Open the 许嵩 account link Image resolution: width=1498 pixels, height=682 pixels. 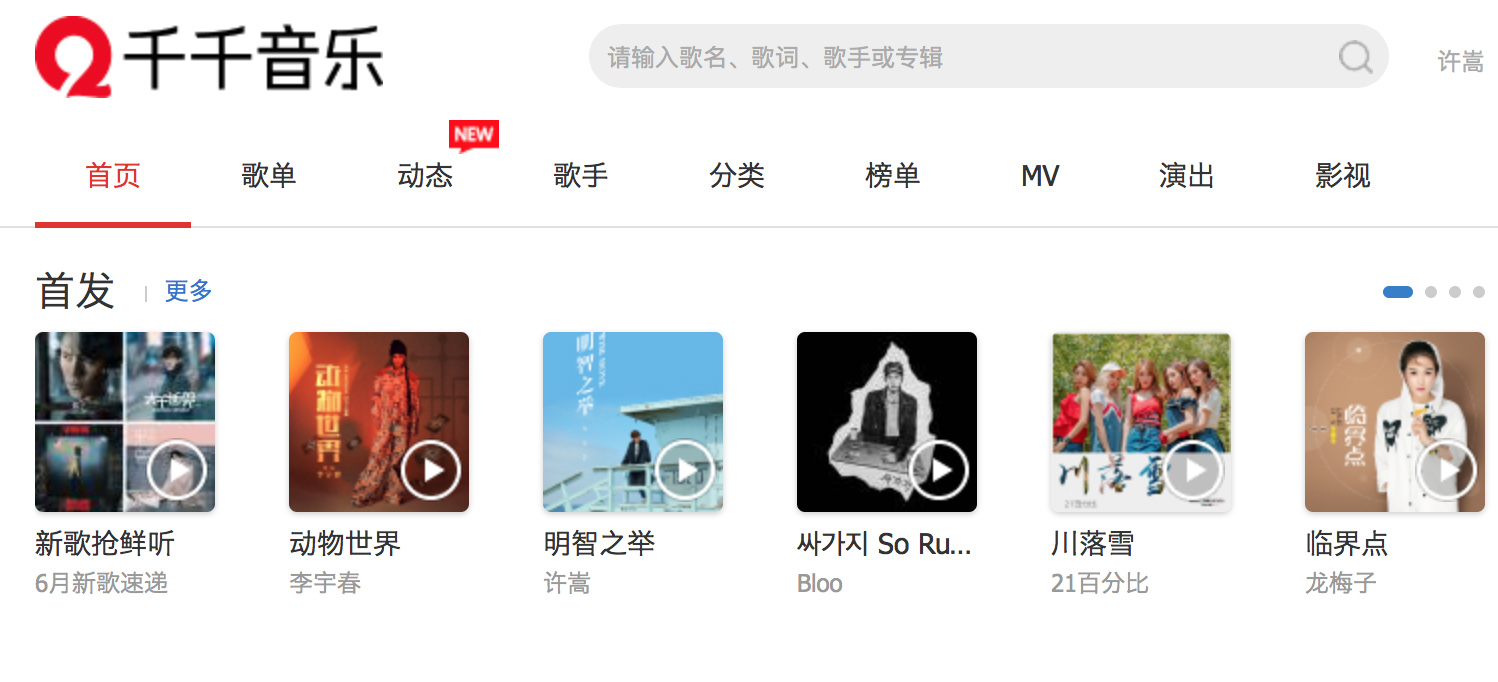point(1460,61)
